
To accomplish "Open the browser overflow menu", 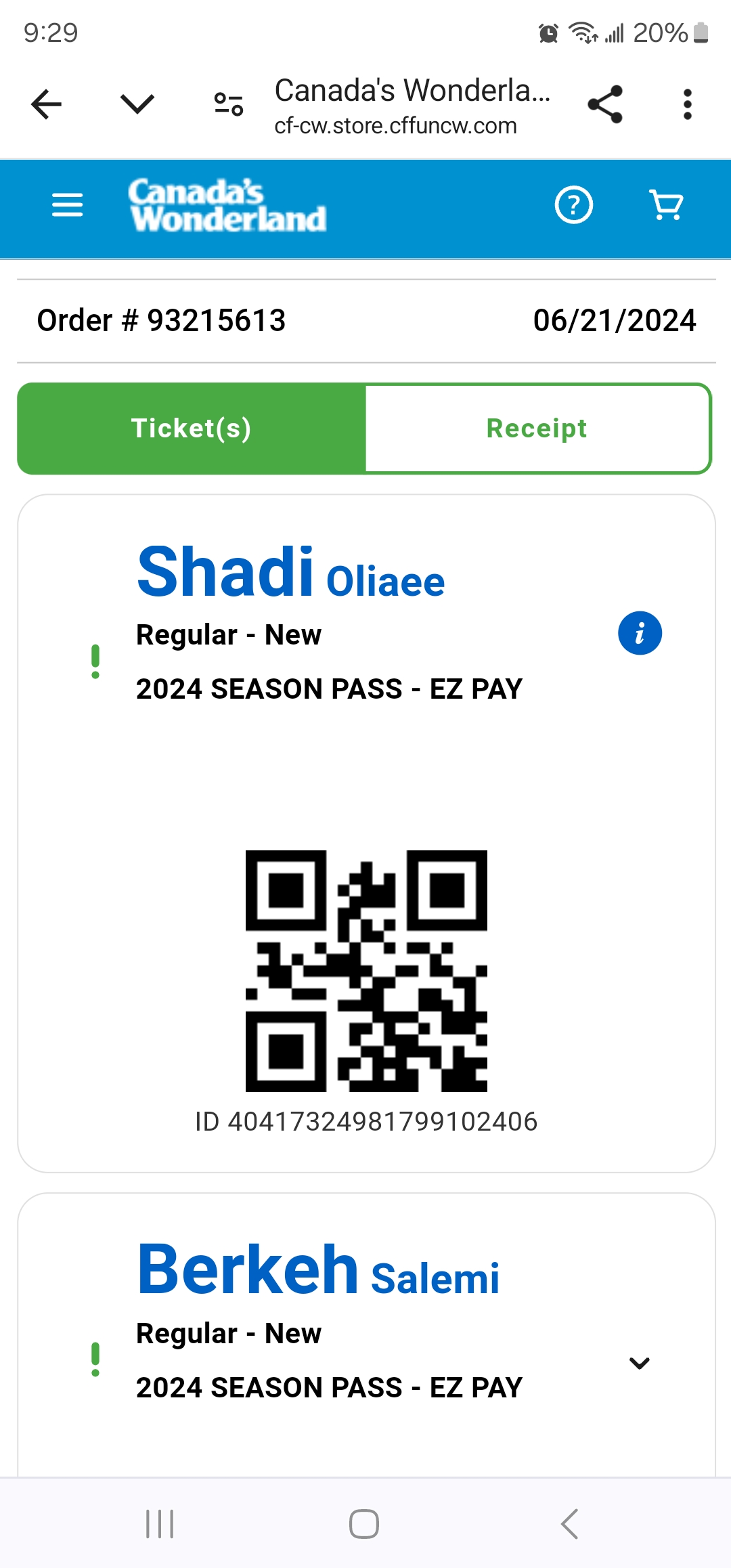I will click(687, 104).
